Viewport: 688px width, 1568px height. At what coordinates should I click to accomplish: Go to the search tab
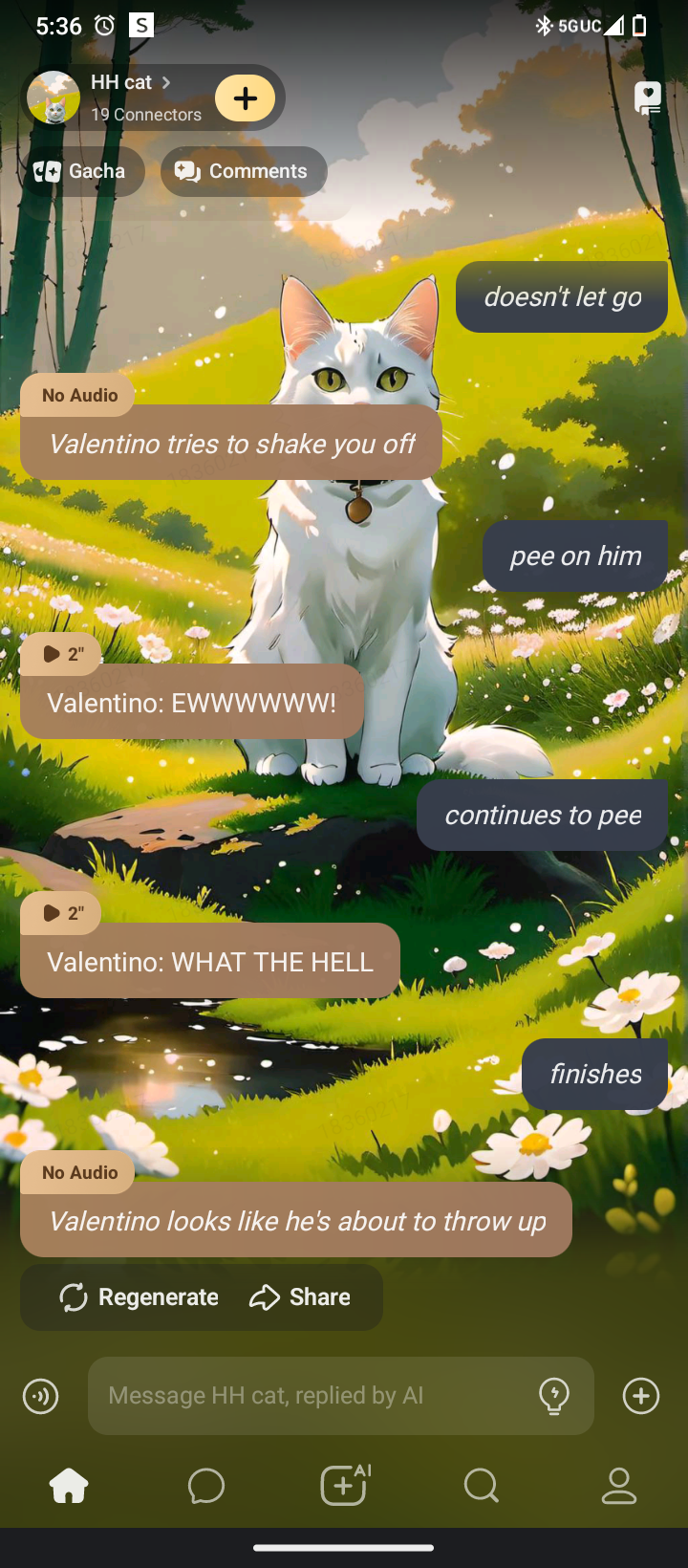point(481,1486)
